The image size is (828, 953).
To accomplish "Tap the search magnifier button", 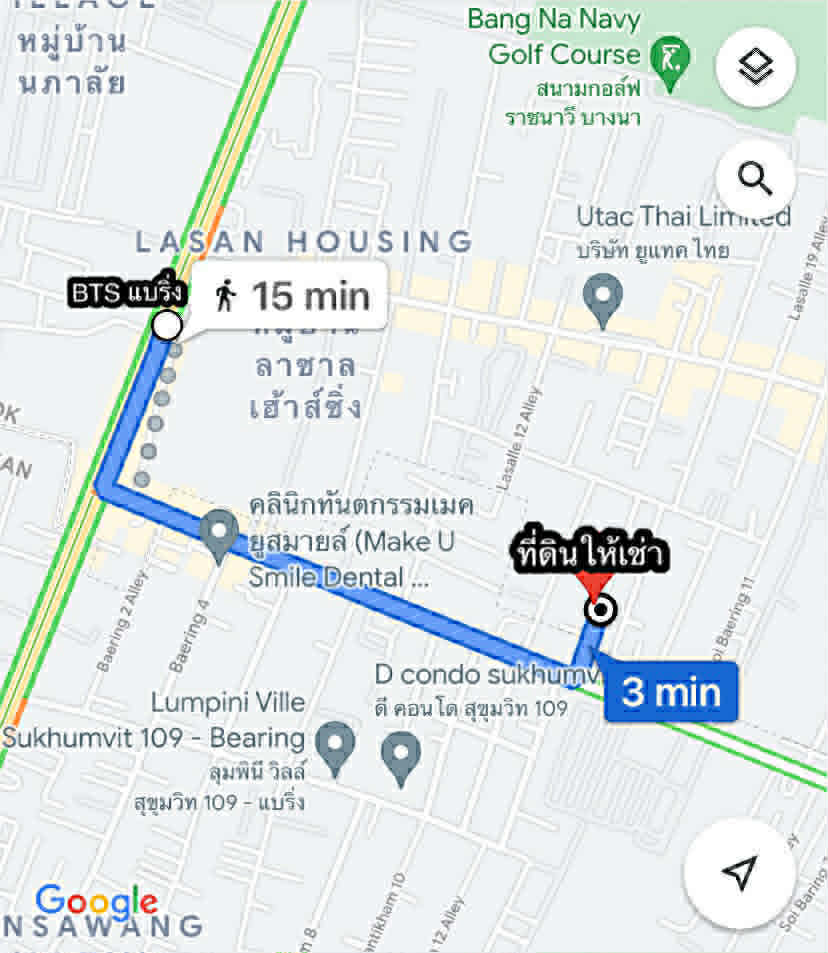I will 756,180.
